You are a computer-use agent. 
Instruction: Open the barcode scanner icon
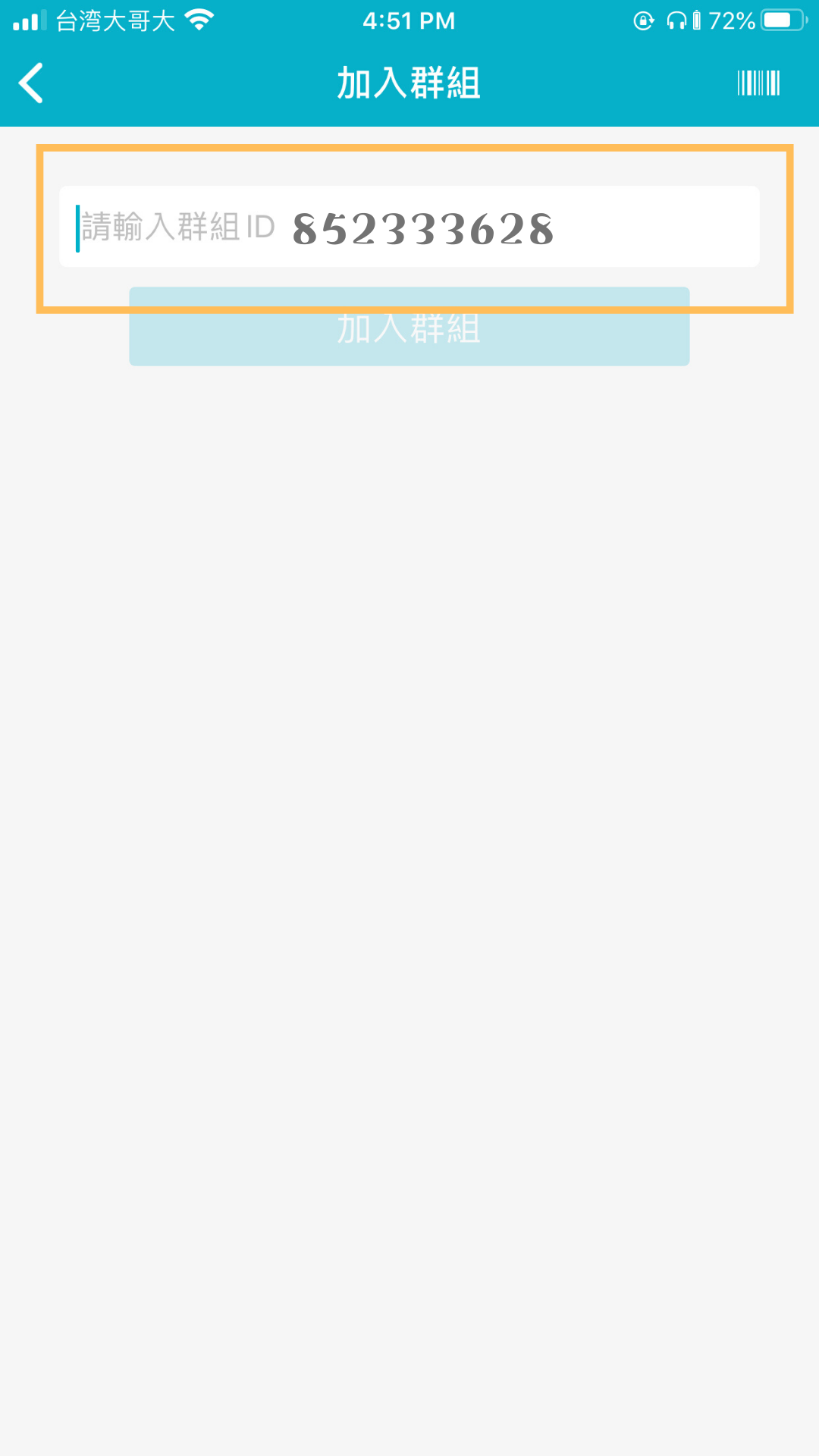coord(758,83)
